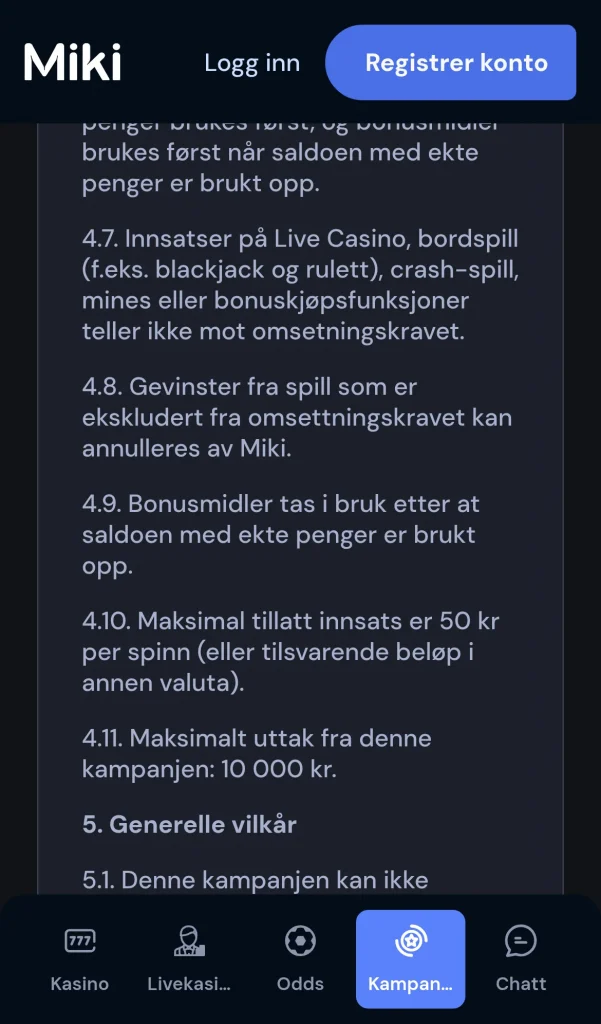Open the Registrer konto button
601x1024 pixels.
(x=451, y=63)
